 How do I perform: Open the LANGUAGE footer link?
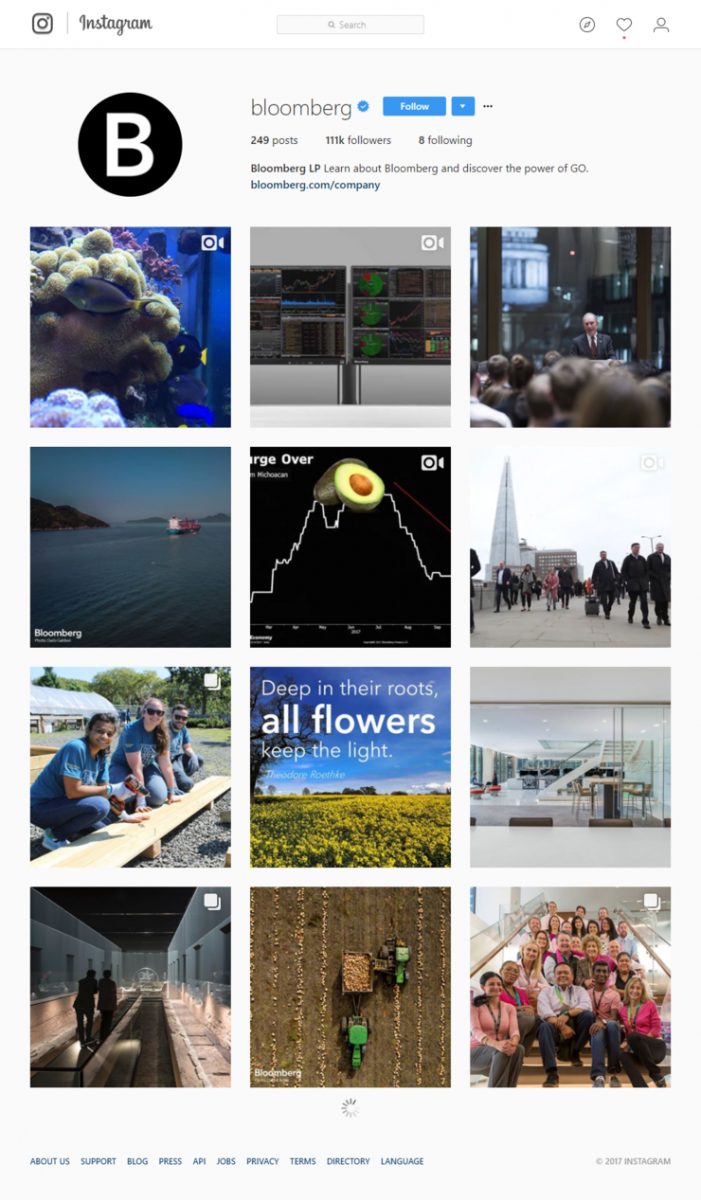tap(402, 1161)
